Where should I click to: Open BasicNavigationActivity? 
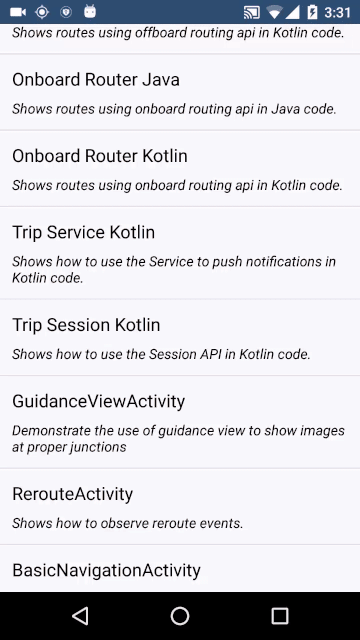180,569
